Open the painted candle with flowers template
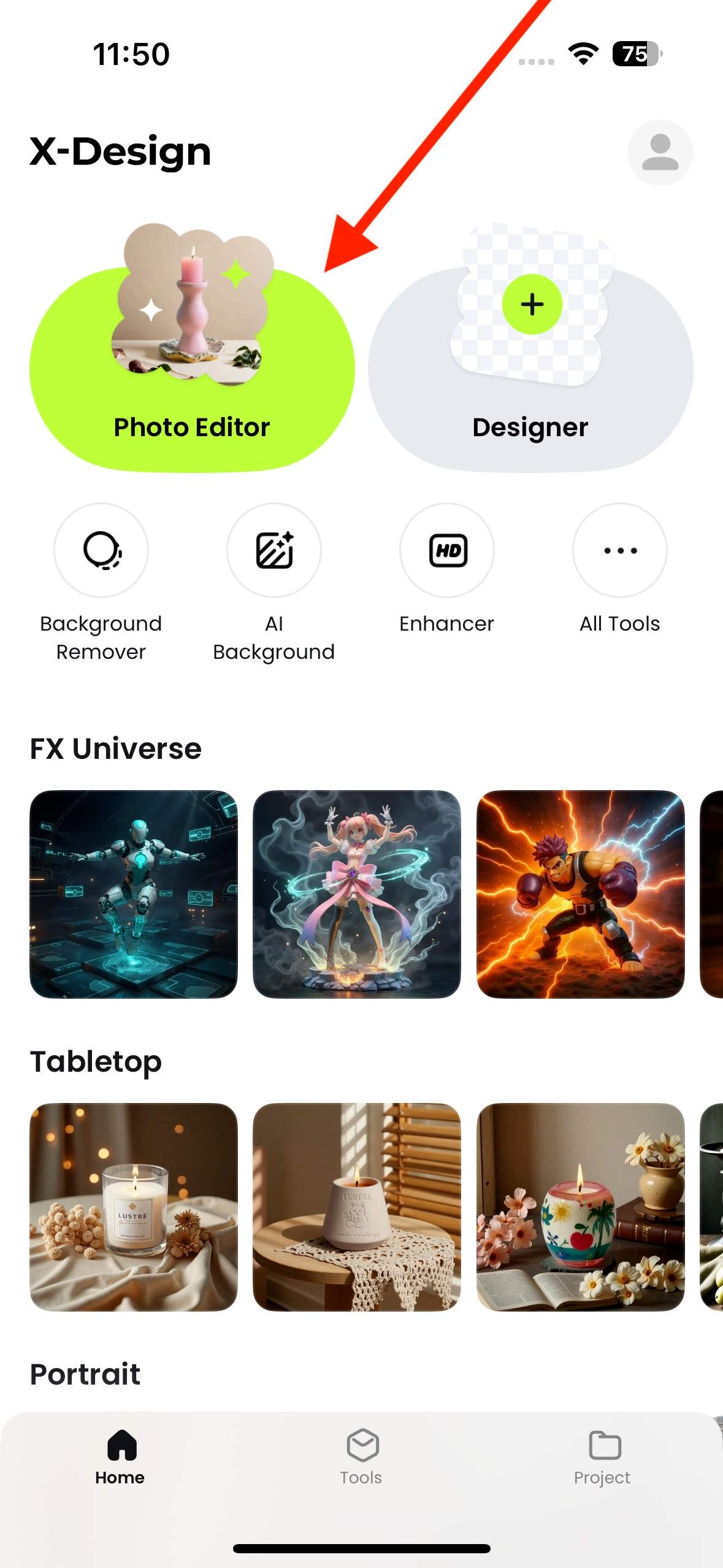The width and height of the screenshot is (723, 1568). coord(580,1207)
